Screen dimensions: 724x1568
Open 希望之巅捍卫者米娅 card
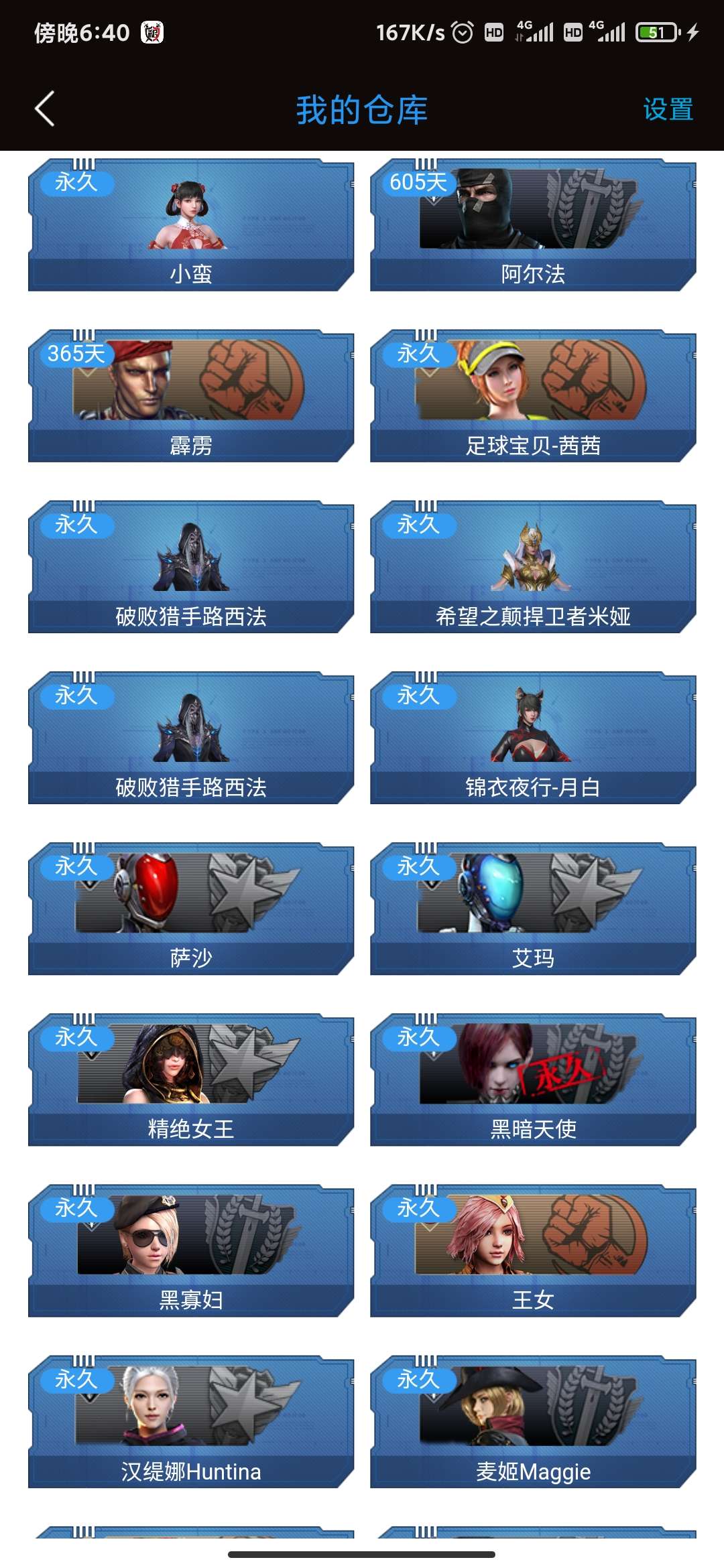(533, 566)
